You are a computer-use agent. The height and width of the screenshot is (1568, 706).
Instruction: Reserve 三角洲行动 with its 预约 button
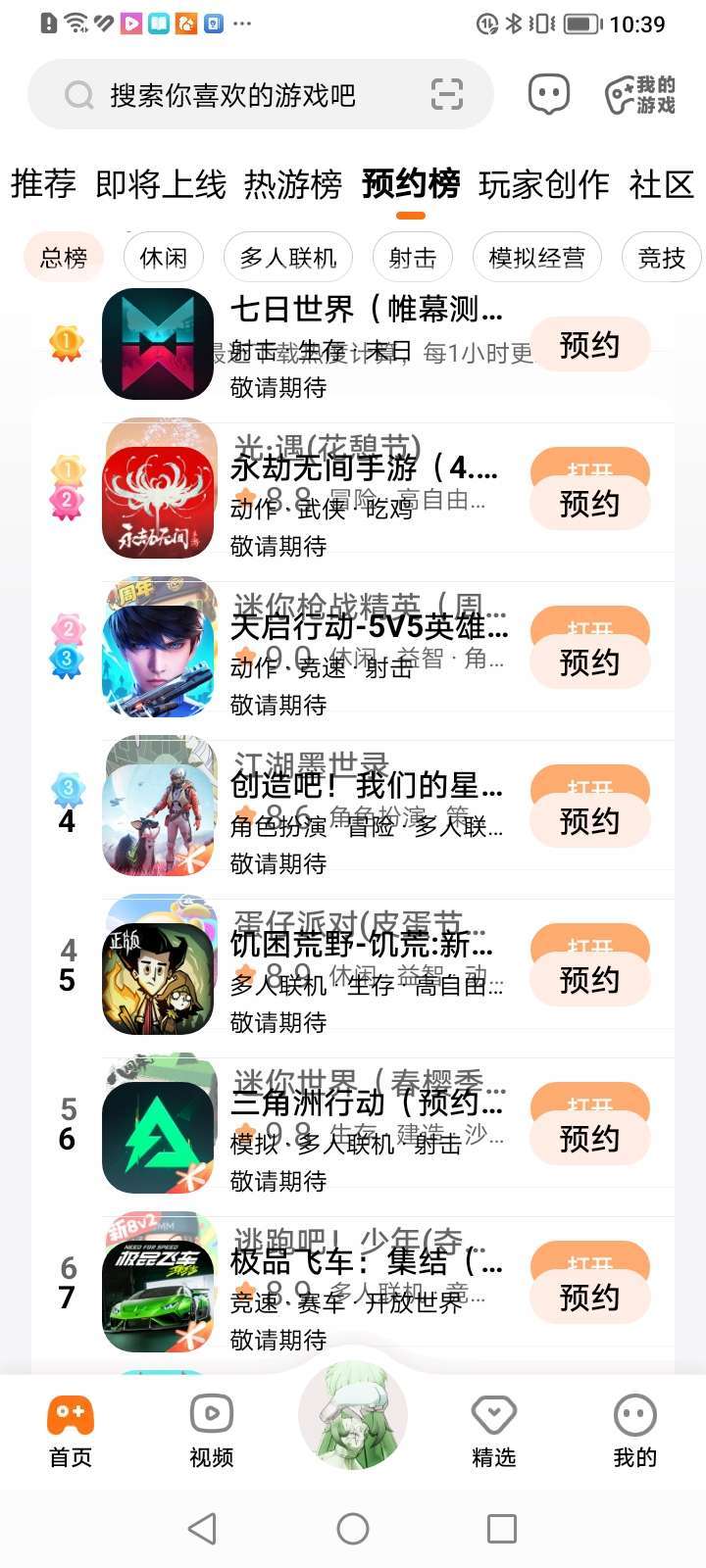pyautogui.click(x=589, y=1140)
